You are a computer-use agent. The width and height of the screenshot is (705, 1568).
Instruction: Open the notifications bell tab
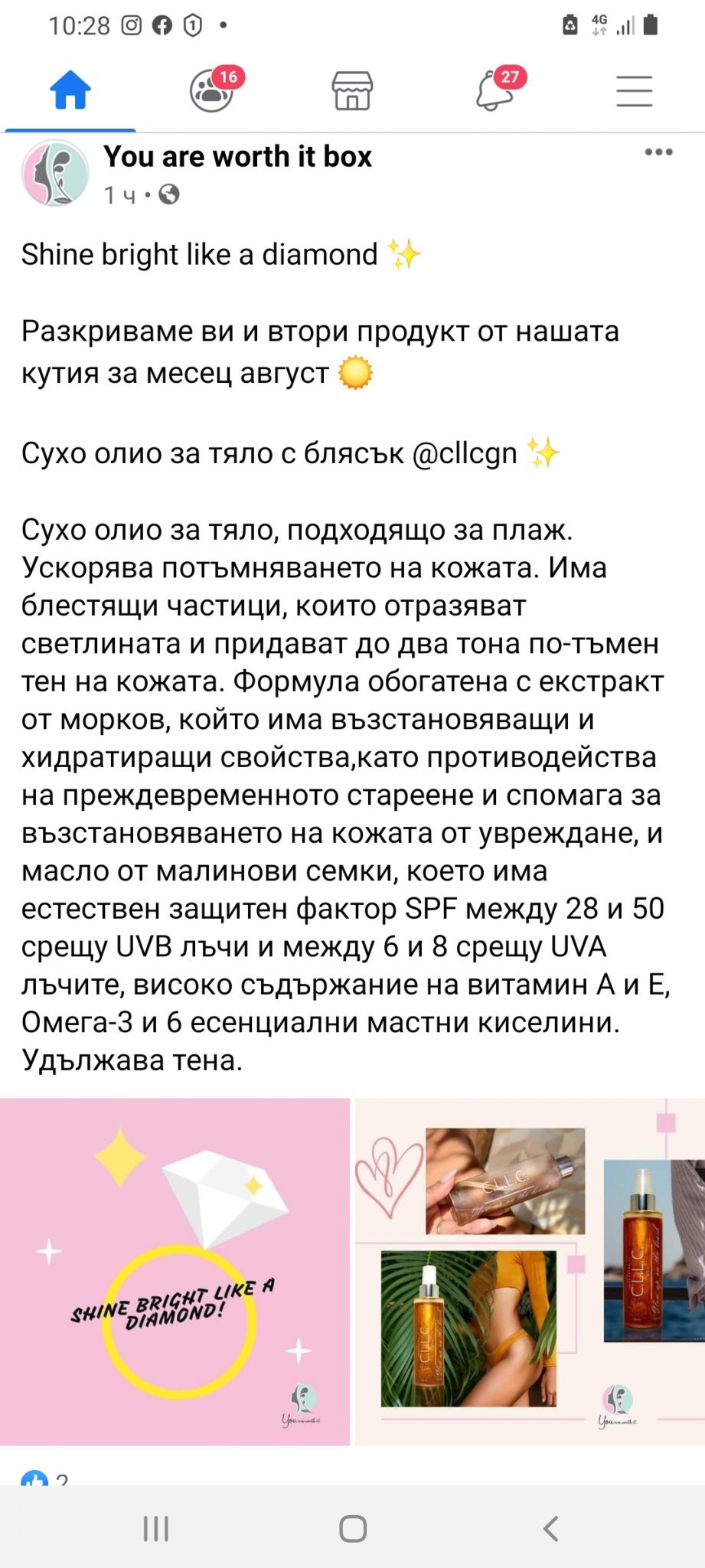click(x=495, y=91)
